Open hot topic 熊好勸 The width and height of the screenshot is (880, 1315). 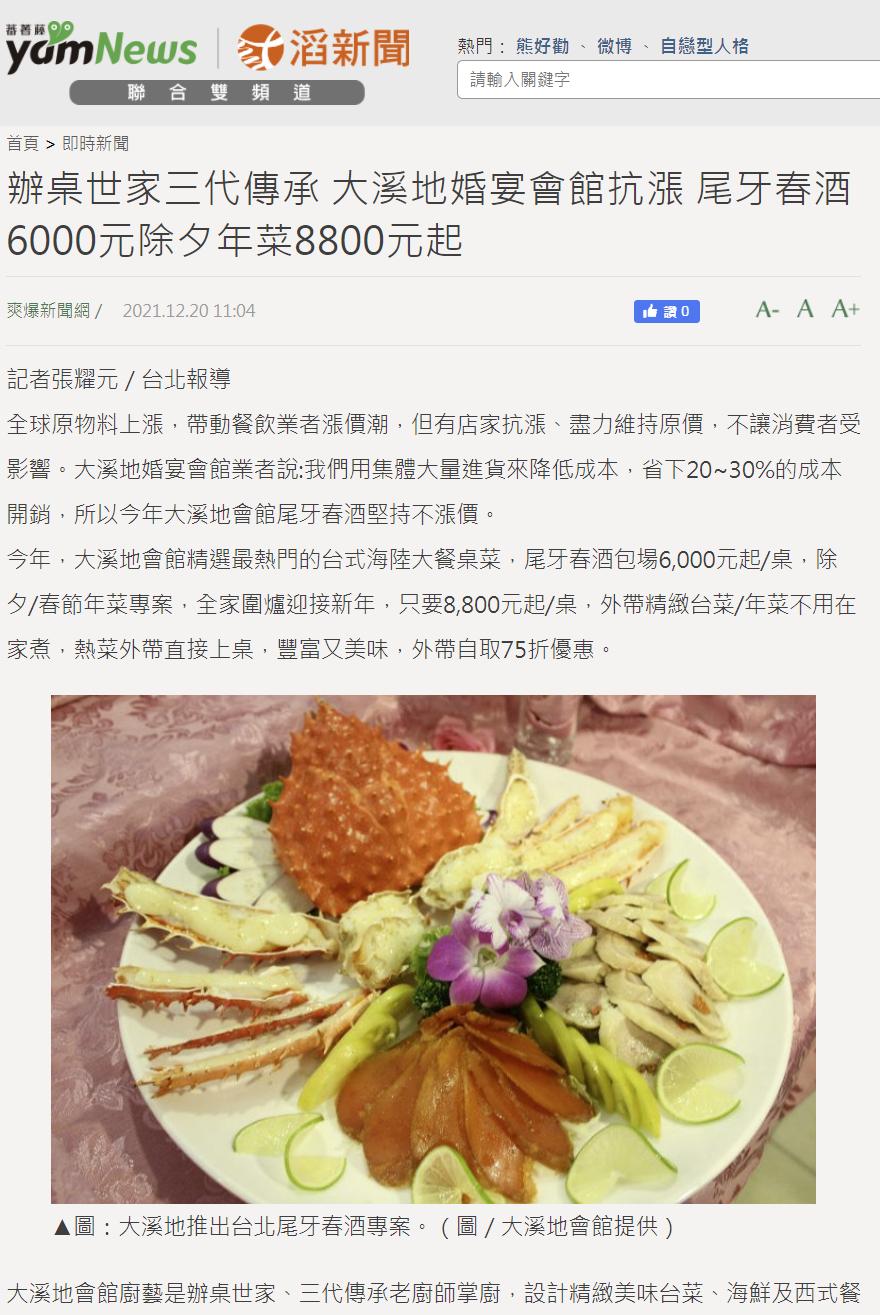pyautogui.click(x=542, y=46)
